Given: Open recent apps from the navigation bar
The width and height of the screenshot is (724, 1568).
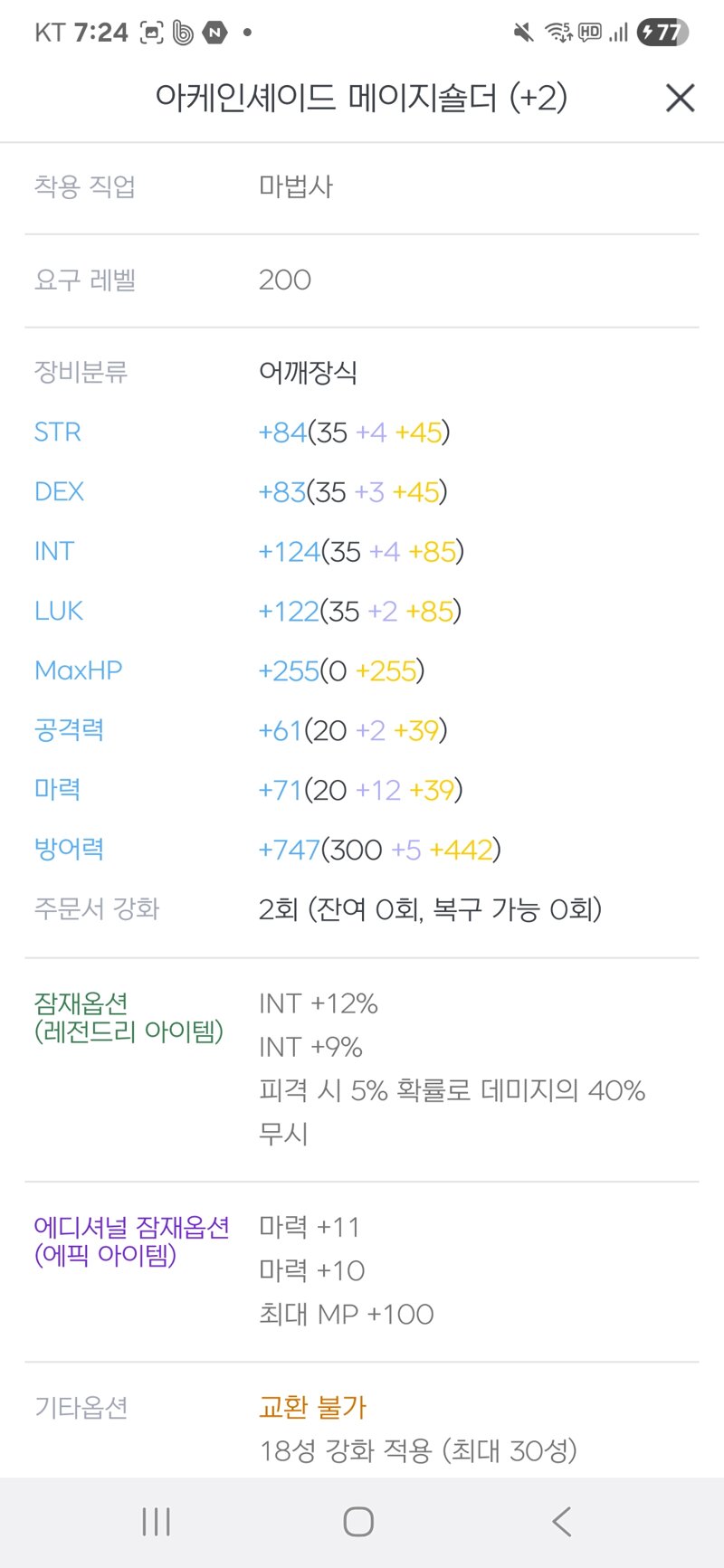Looking at the screenshot, I should (156, 1521).
